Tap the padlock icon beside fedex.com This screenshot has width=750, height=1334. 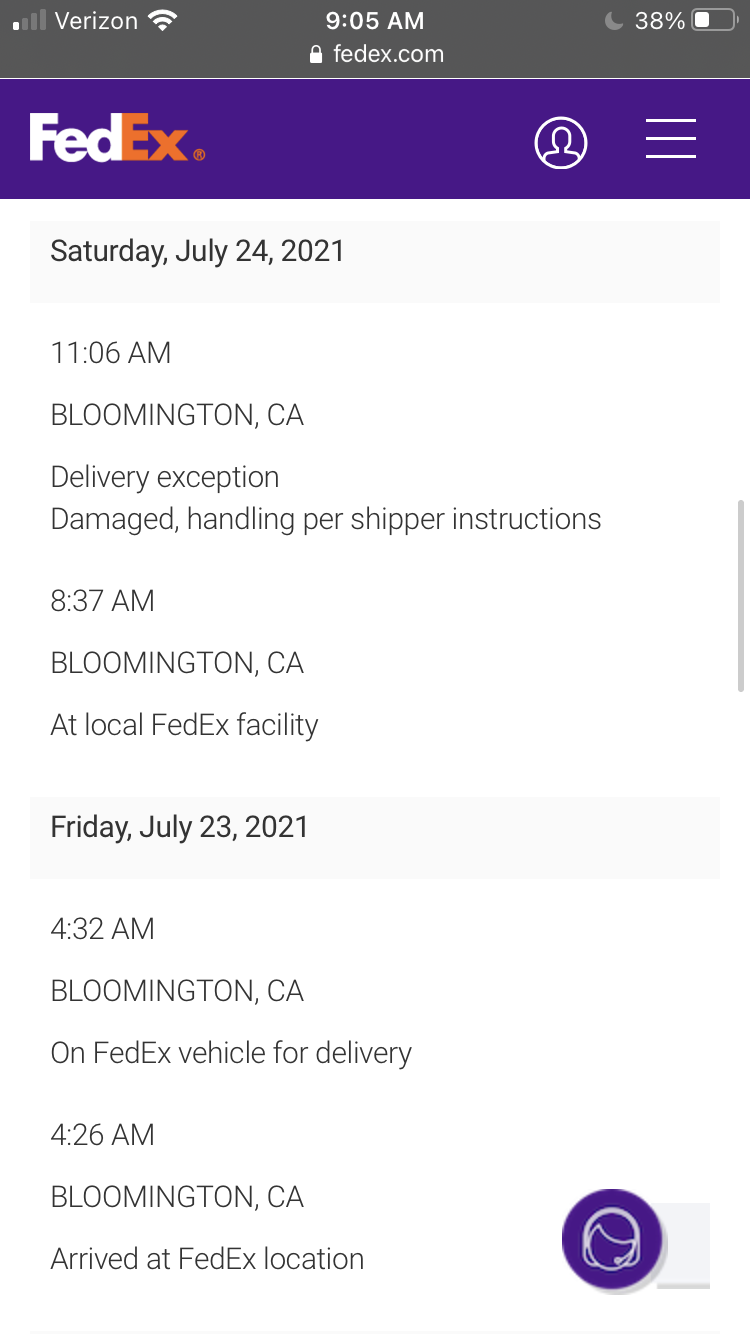pos(315,55)
